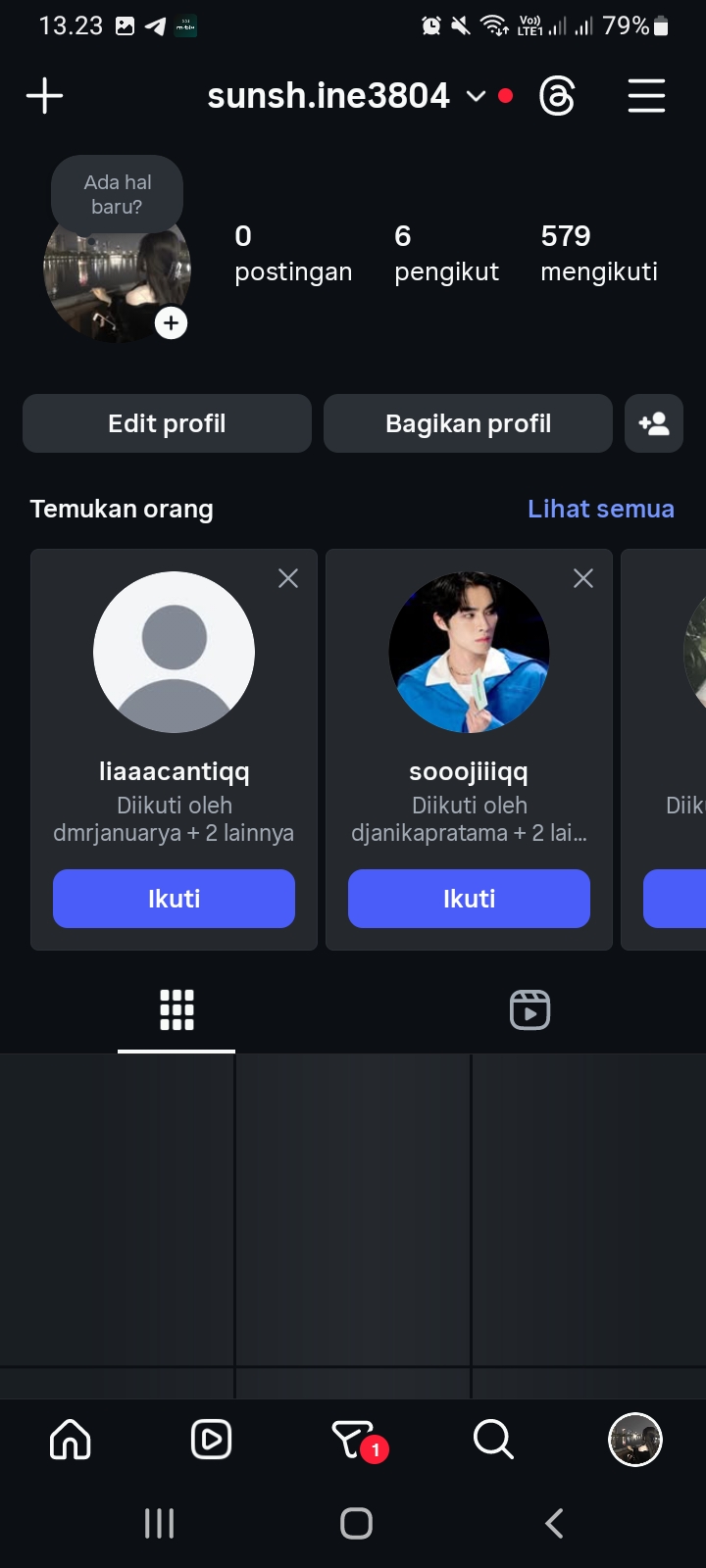Open Lihat semua suggestions link
The width and height of the screenshot is (706, 1568).
coord(600,509)
